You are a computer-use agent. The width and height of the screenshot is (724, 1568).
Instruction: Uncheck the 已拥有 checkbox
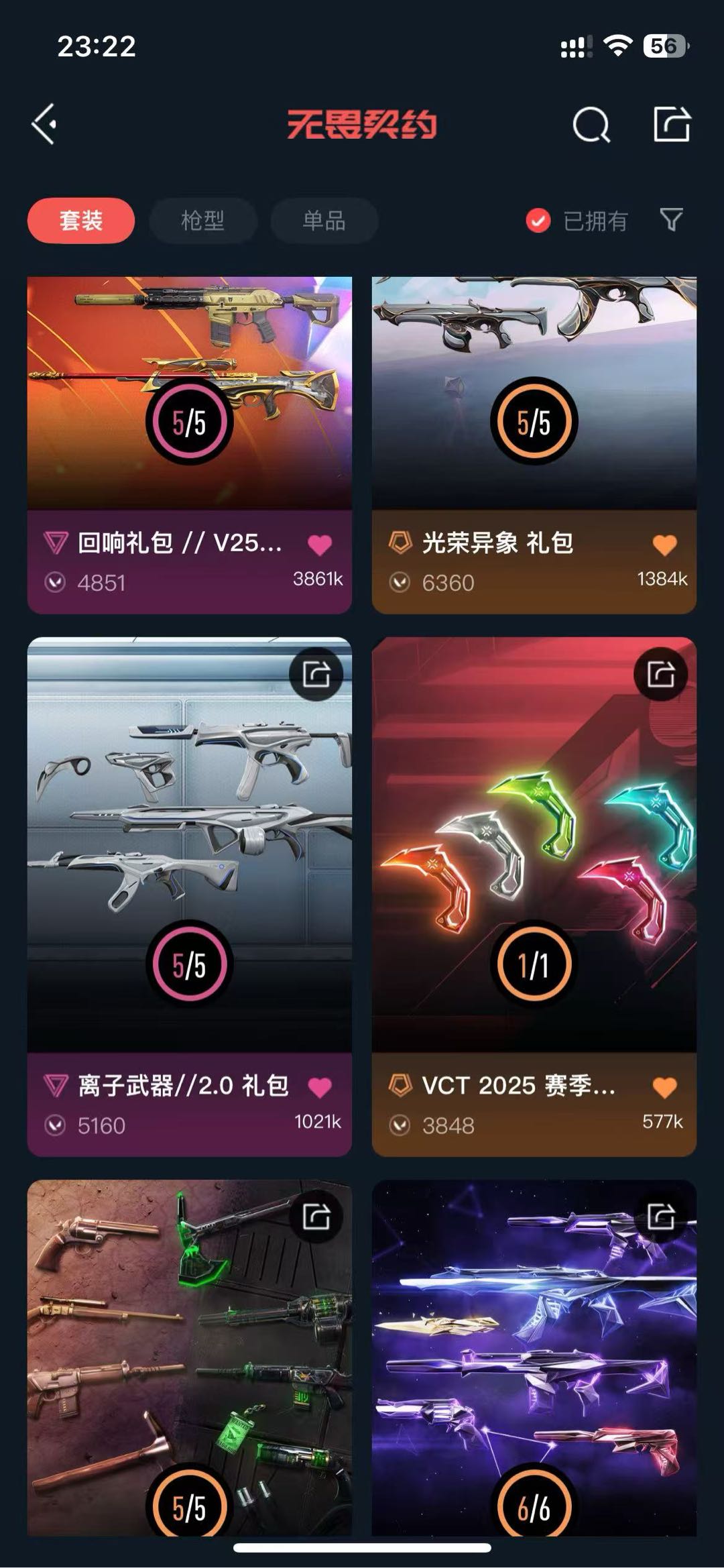point(538,221)
